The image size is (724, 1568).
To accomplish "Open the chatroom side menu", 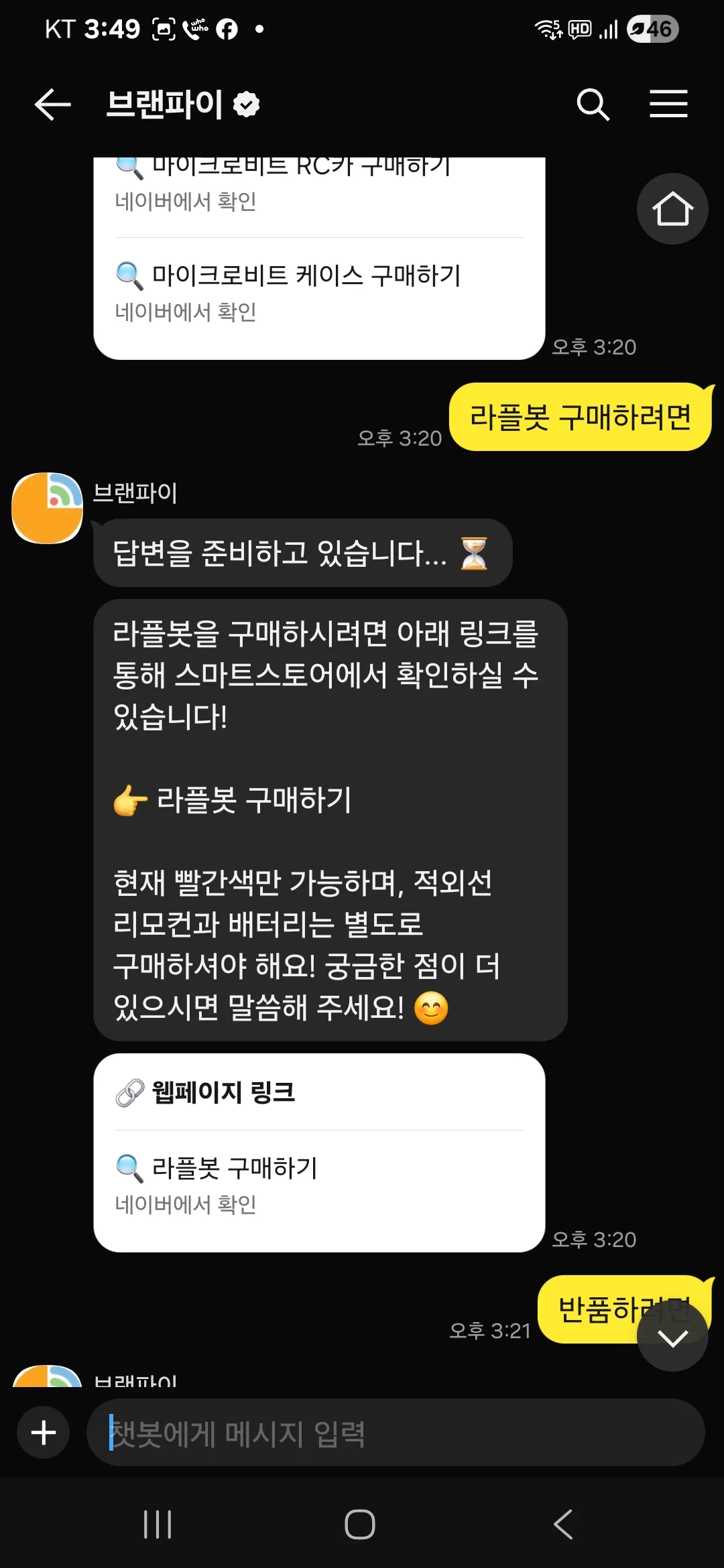I will 668,105.
